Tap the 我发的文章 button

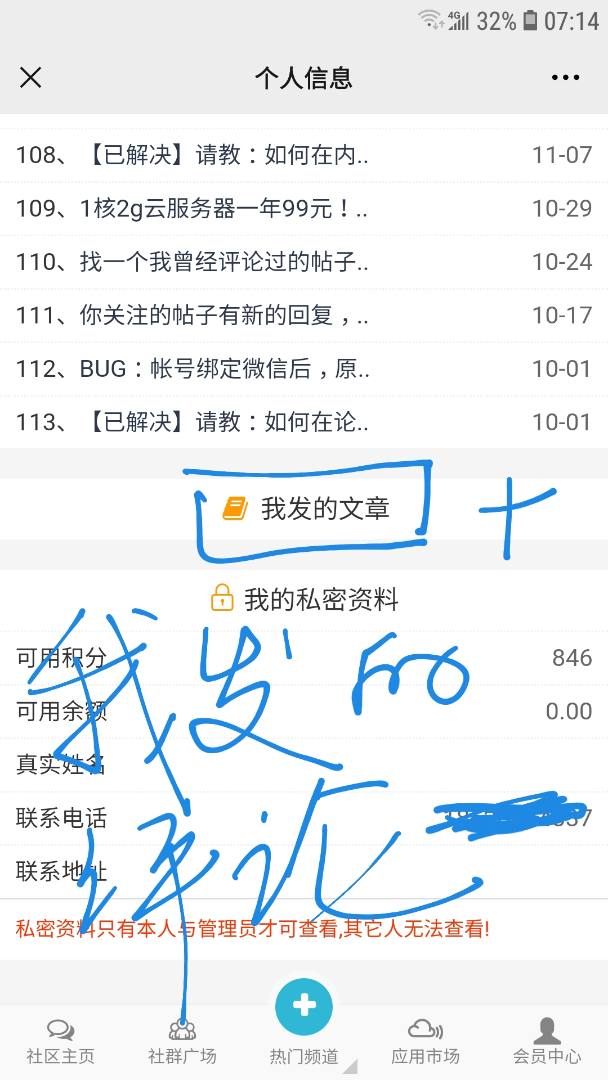[305, 509]
